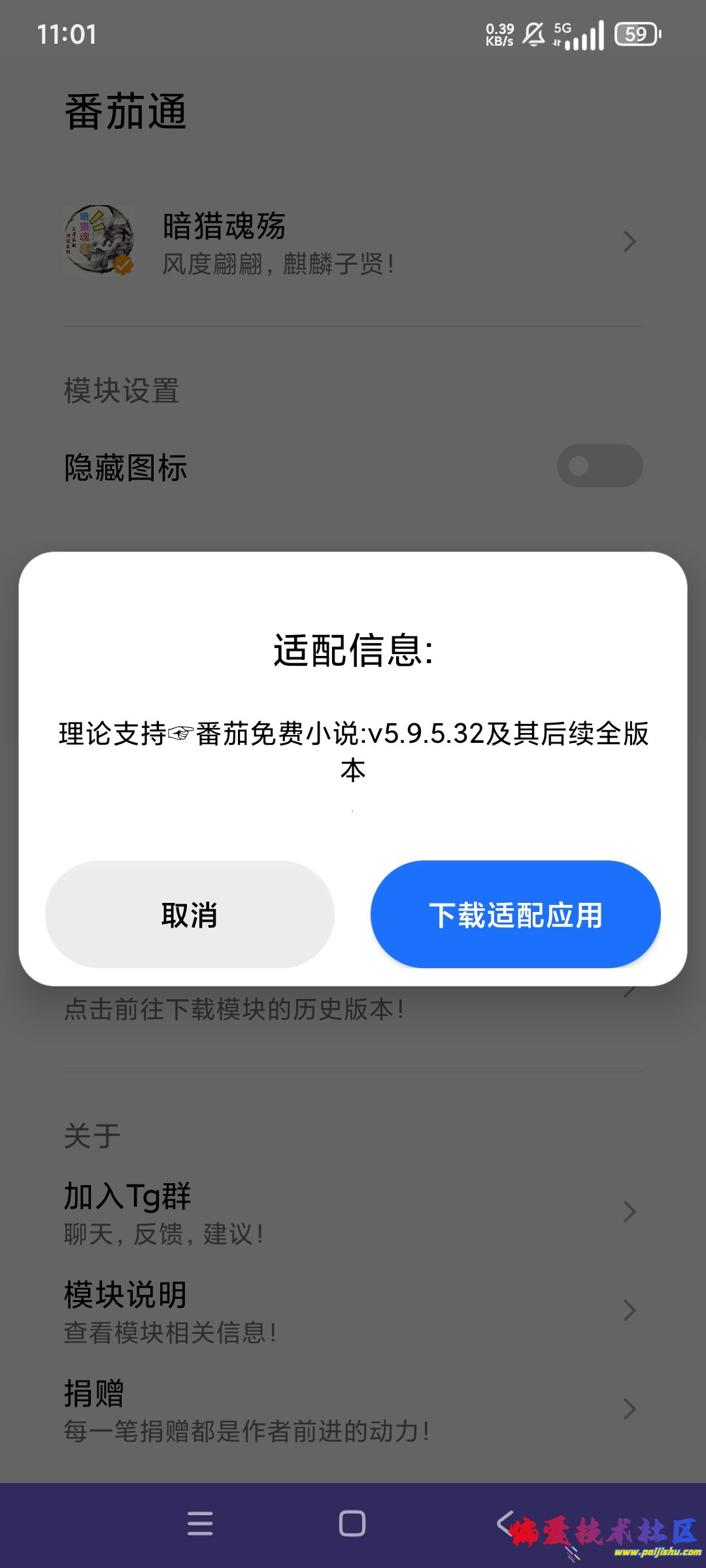Image resolution: width=706 pixels, height=1568 pixels.
Task: Open the 暗猎魂殇 profile avatar image
Action: click(x=98, y=240)
